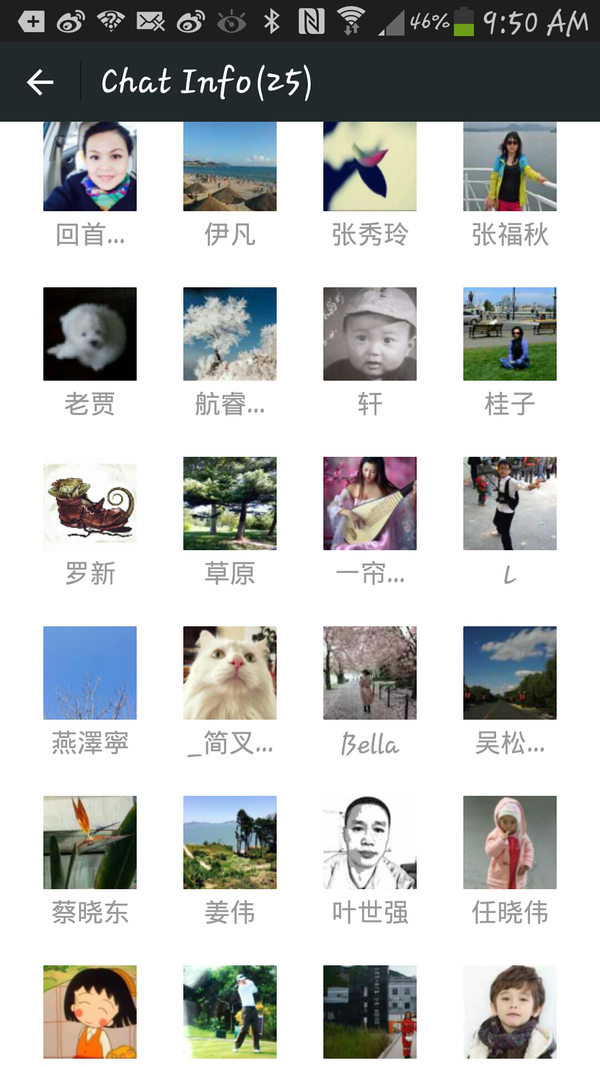
Task: View profile of 桂子
Action: click(x=510, y=334)
